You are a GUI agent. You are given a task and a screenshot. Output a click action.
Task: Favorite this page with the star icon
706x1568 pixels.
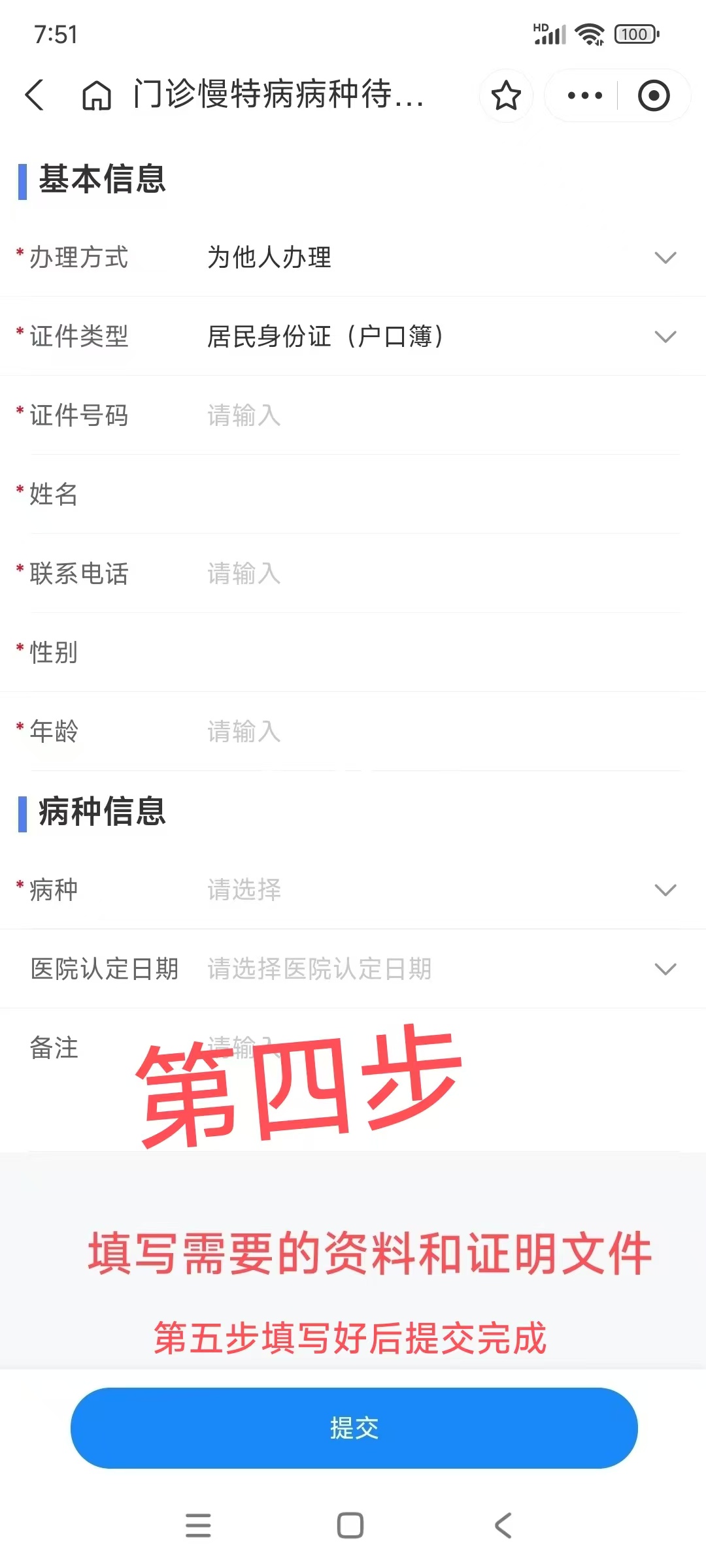(506, 96)
